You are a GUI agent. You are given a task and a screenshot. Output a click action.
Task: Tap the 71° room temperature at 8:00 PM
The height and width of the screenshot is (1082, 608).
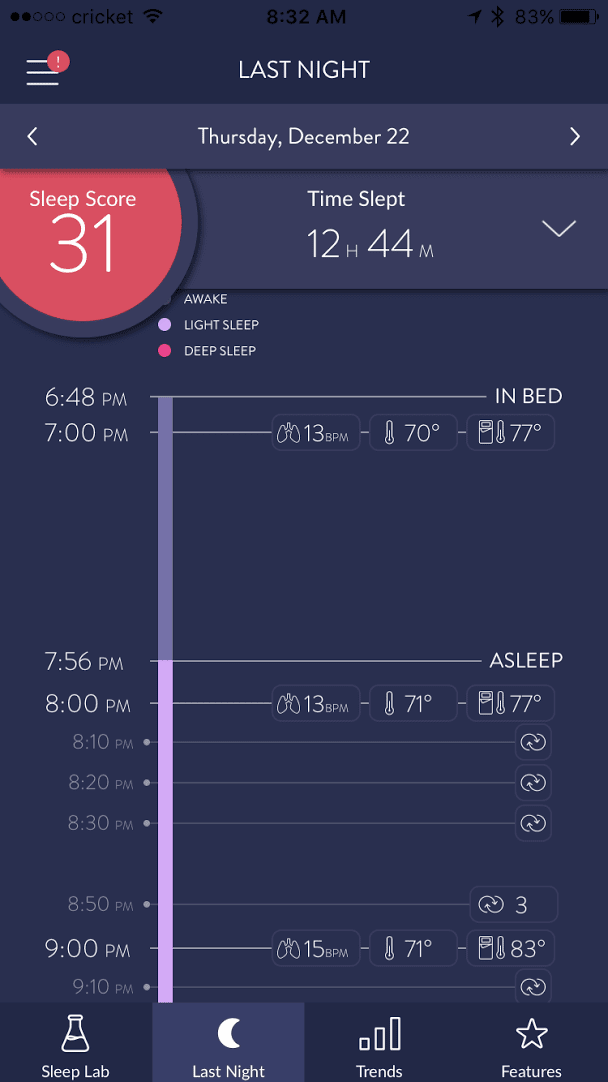(x=413, y=703)
